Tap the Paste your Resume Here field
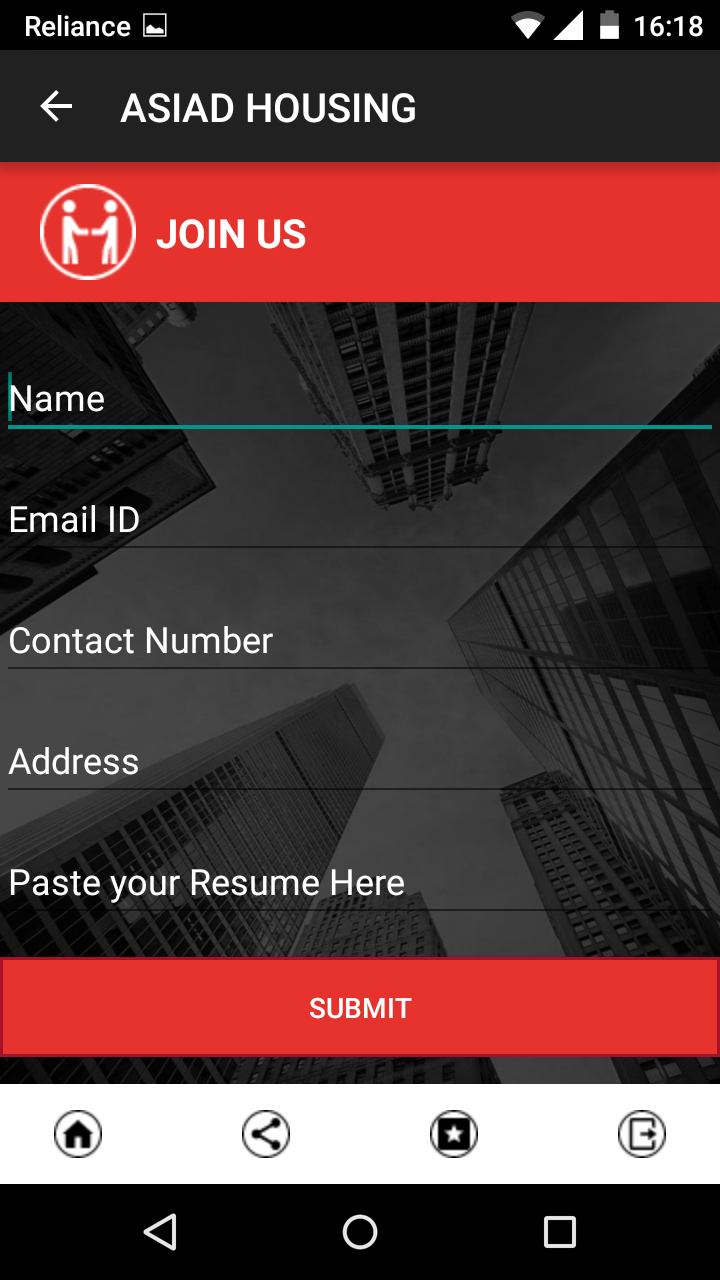Viewport: 720px width, 1280px height. click(x=360, y=883)
